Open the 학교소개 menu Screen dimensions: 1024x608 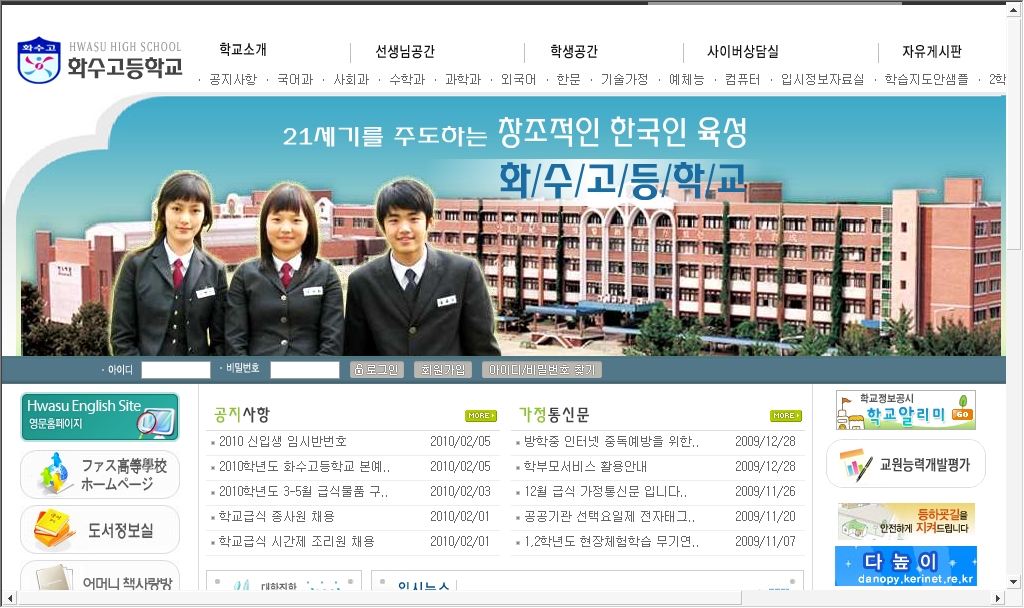(x=243, y=50)
